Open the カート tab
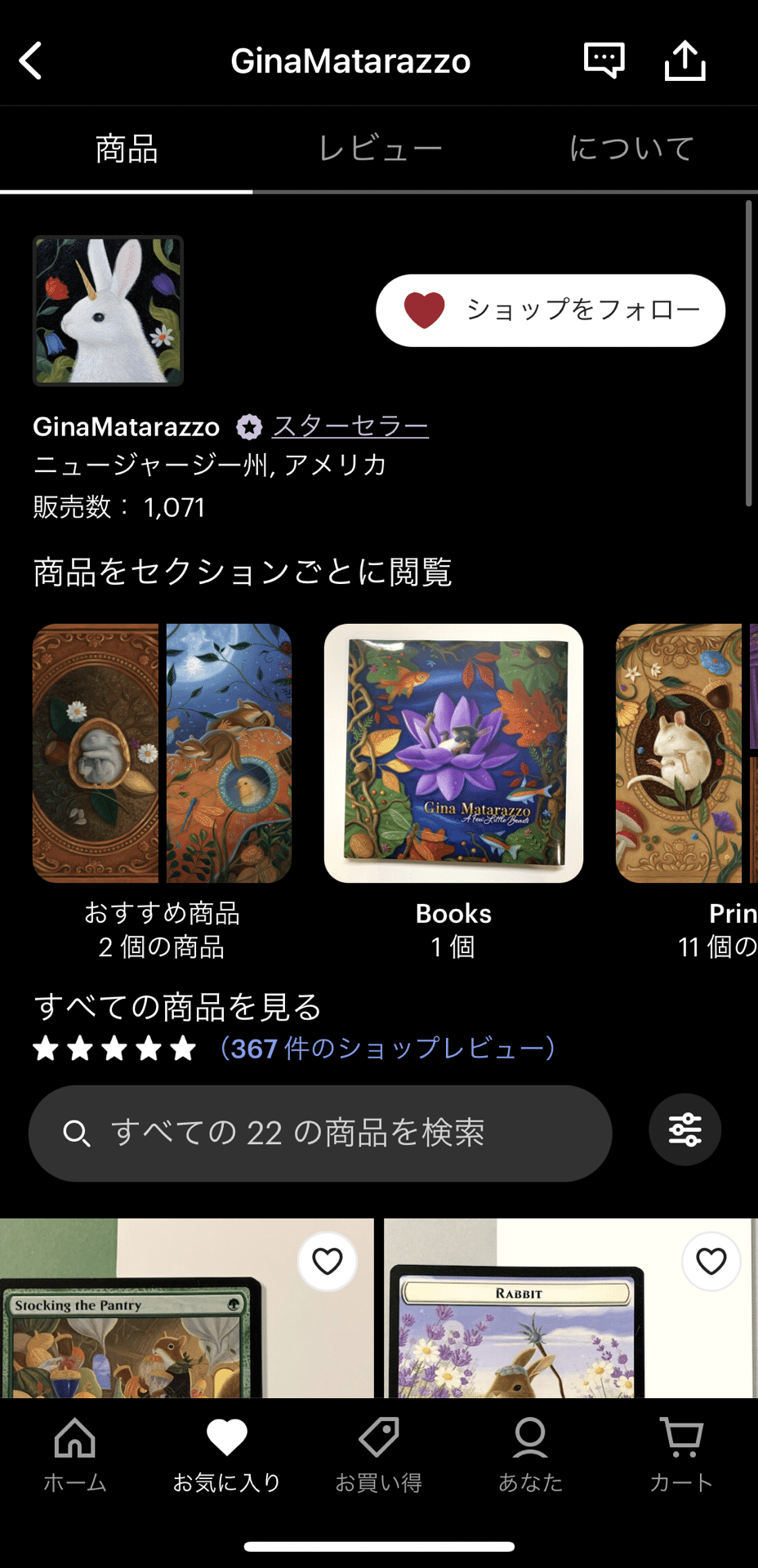 tap(681, 1455)
